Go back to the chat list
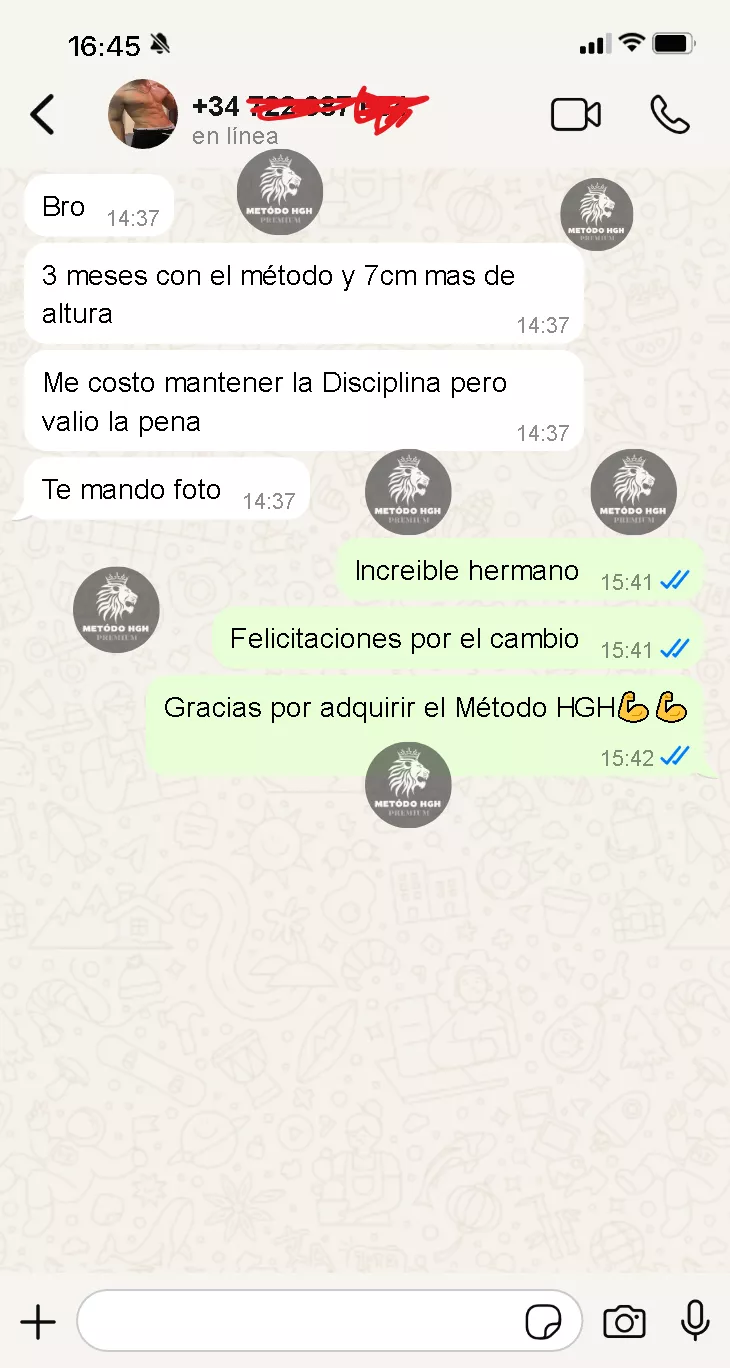Screen dimensions: 730x1368 pyautogui.click(x=42, y=115)
